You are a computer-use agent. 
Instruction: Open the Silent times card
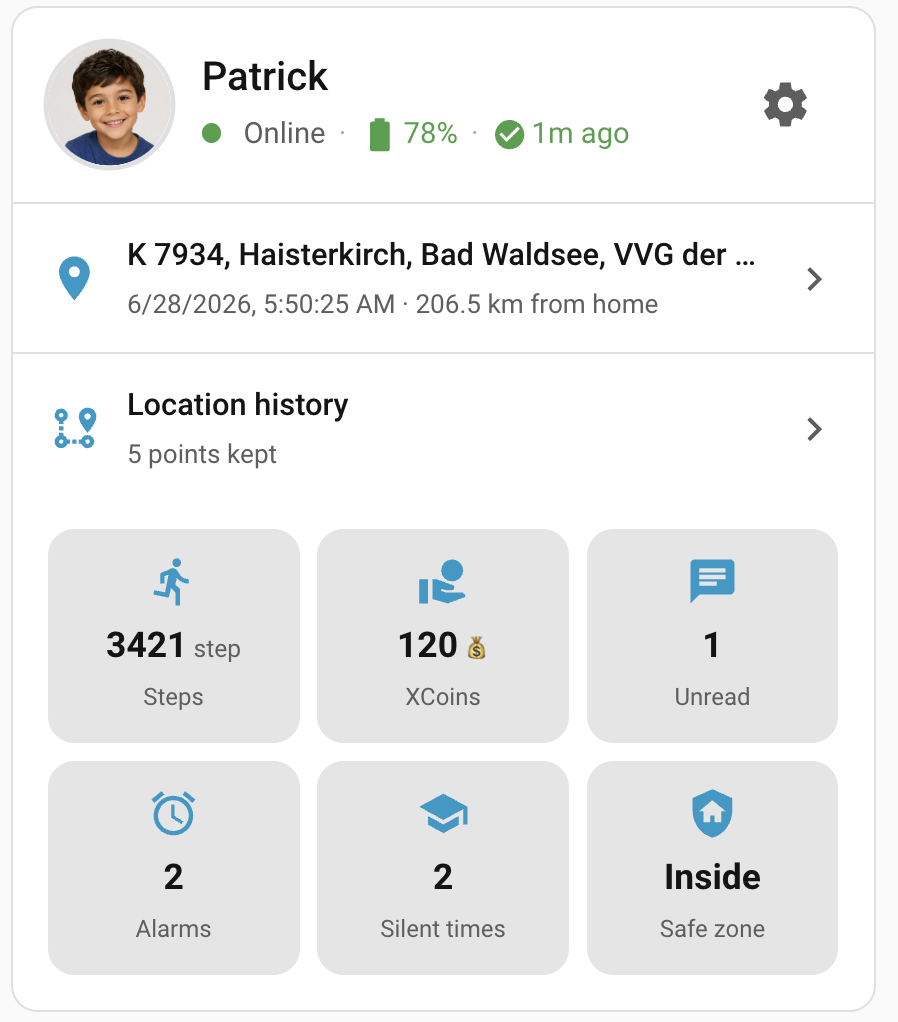click(x=442, y=868)
